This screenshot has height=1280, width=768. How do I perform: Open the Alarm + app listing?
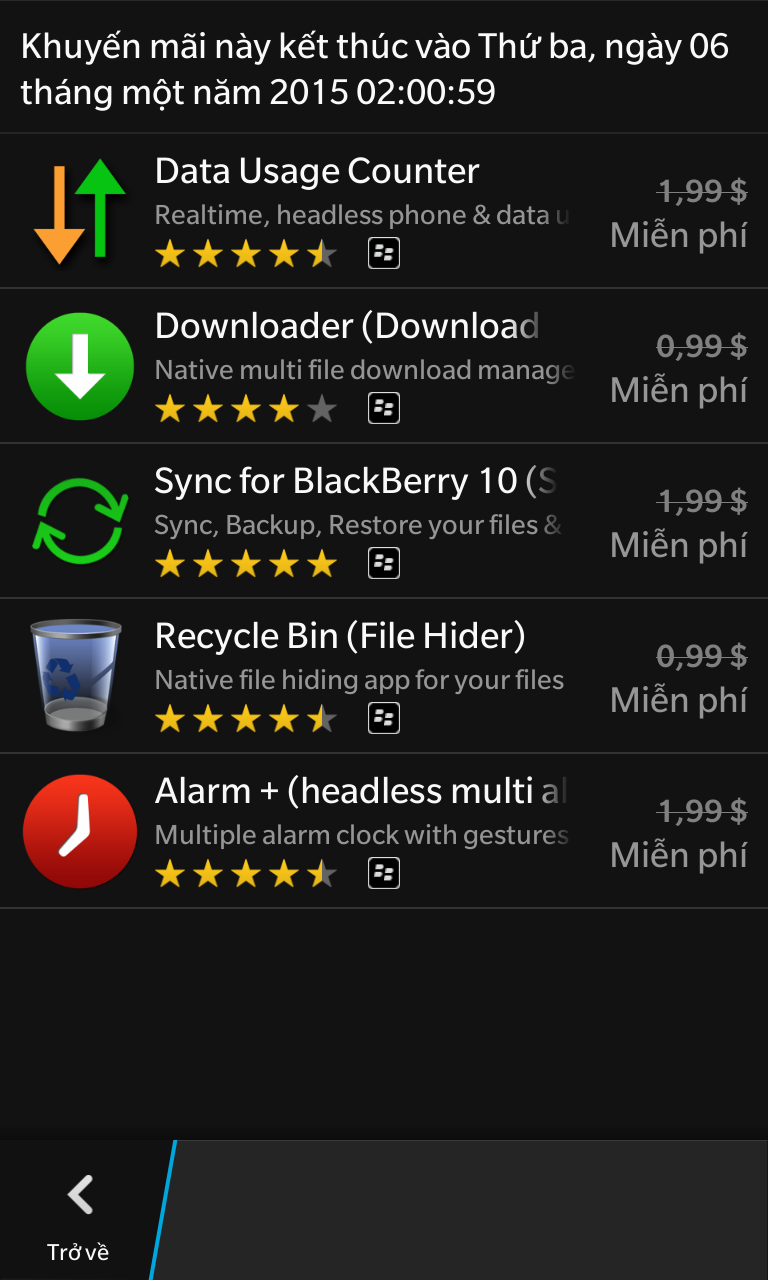click(384, 831)
